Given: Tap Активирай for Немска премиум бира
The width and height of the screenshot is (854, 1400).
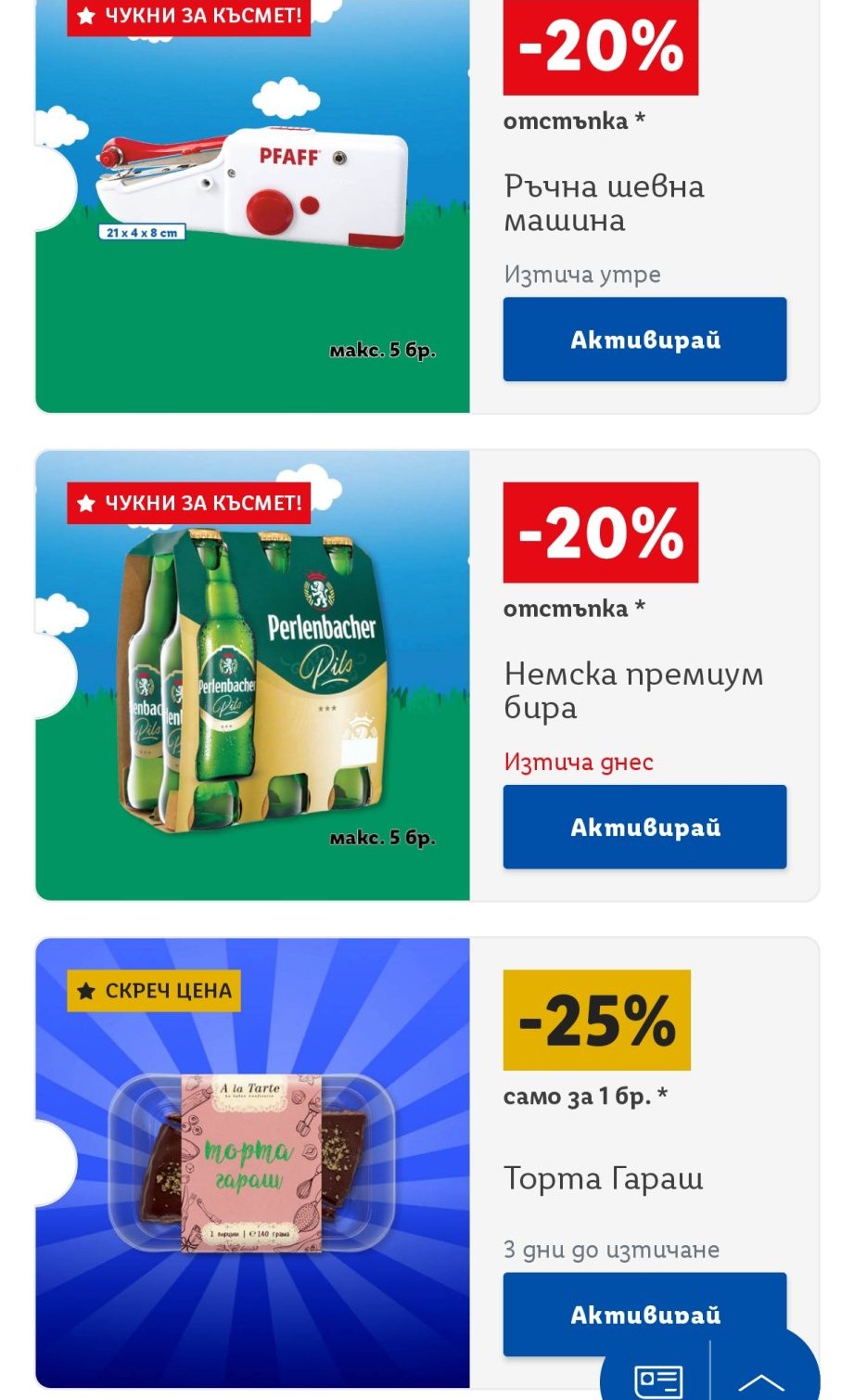Looking at the screenshot, I should [x=644, y=827].
